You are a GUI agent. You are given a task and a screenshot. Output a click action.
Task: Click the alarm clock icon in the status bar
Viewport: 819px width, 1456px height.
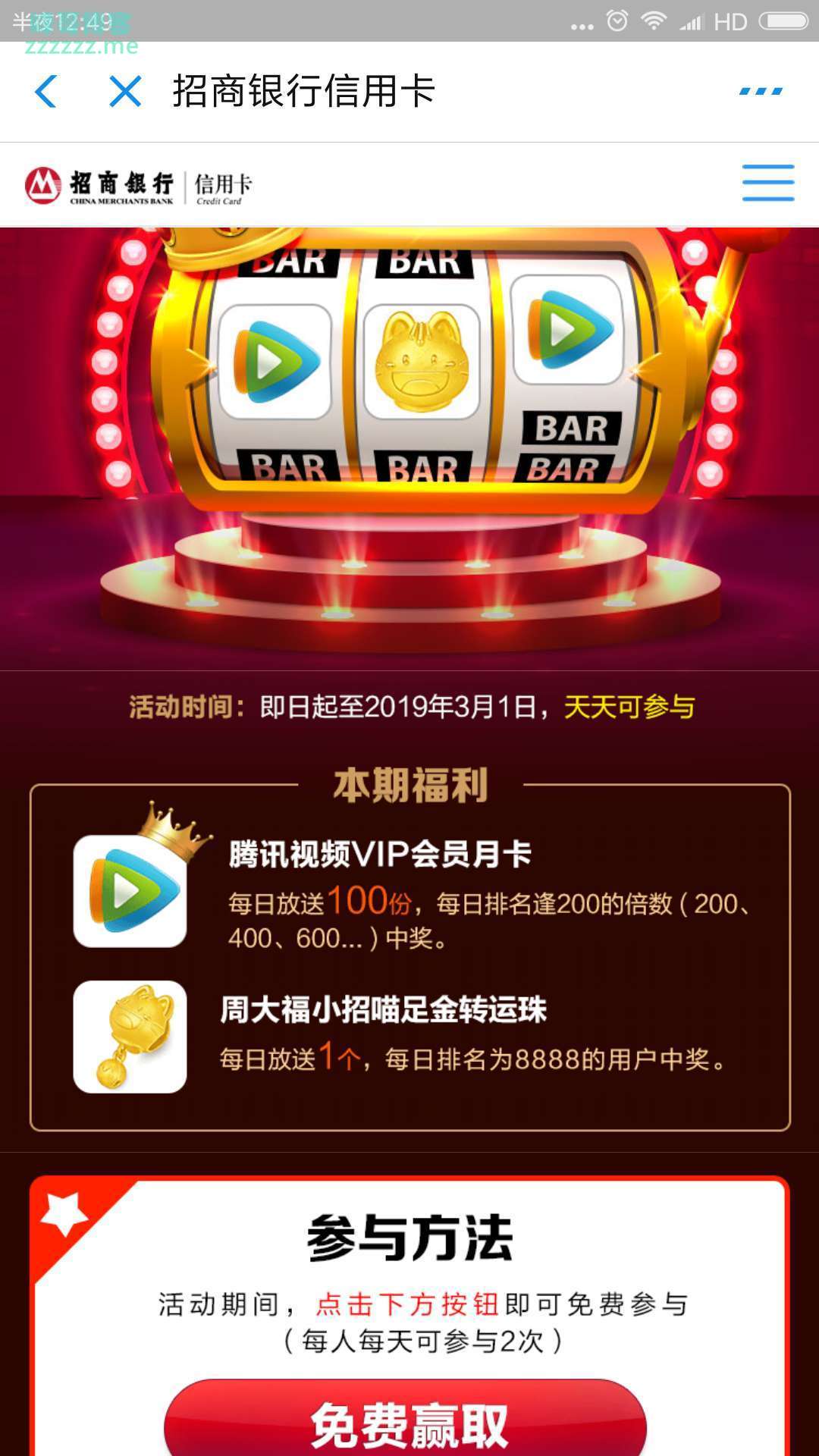click(617, 21)
